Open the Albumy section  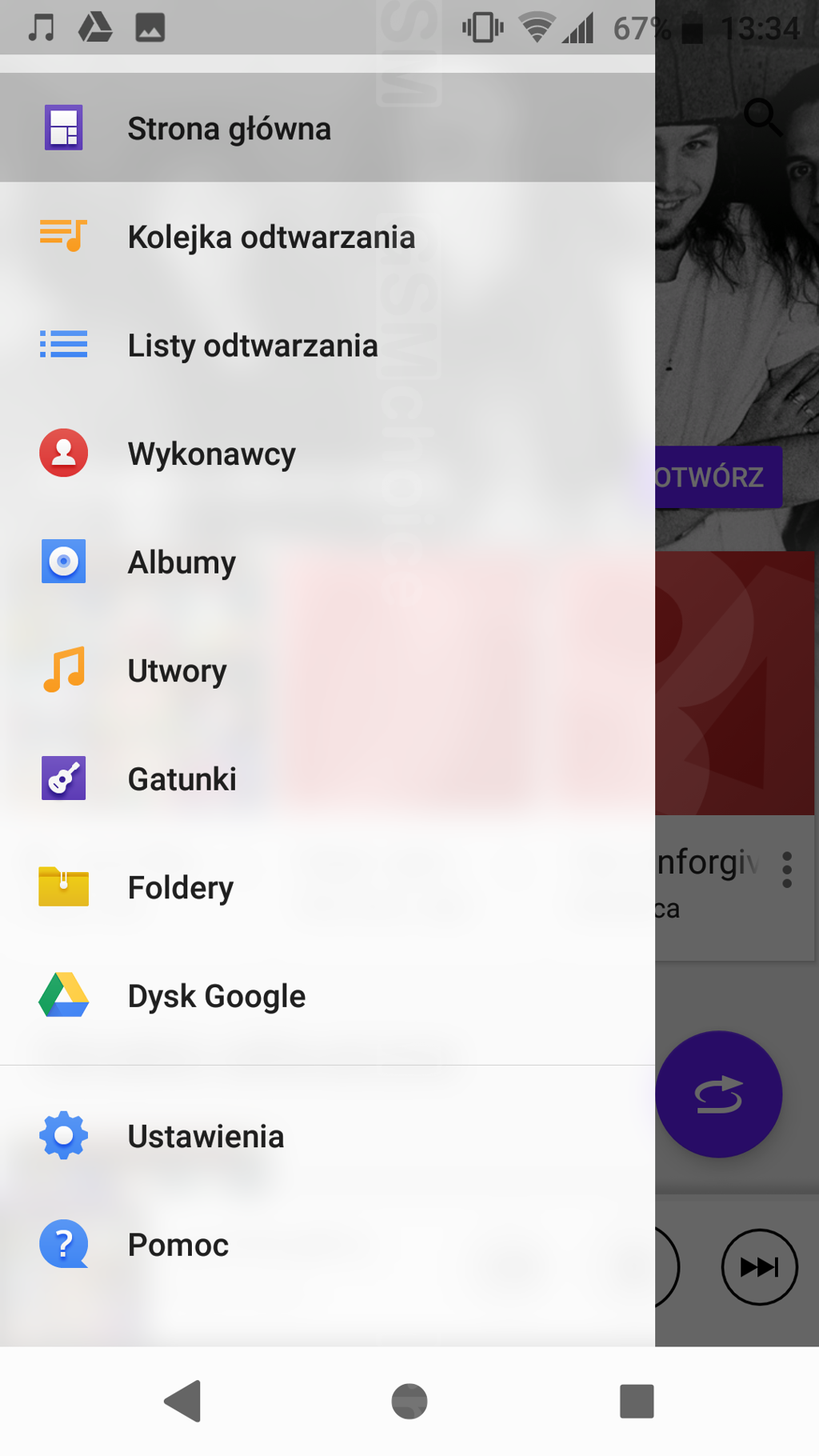pos(182,562)
